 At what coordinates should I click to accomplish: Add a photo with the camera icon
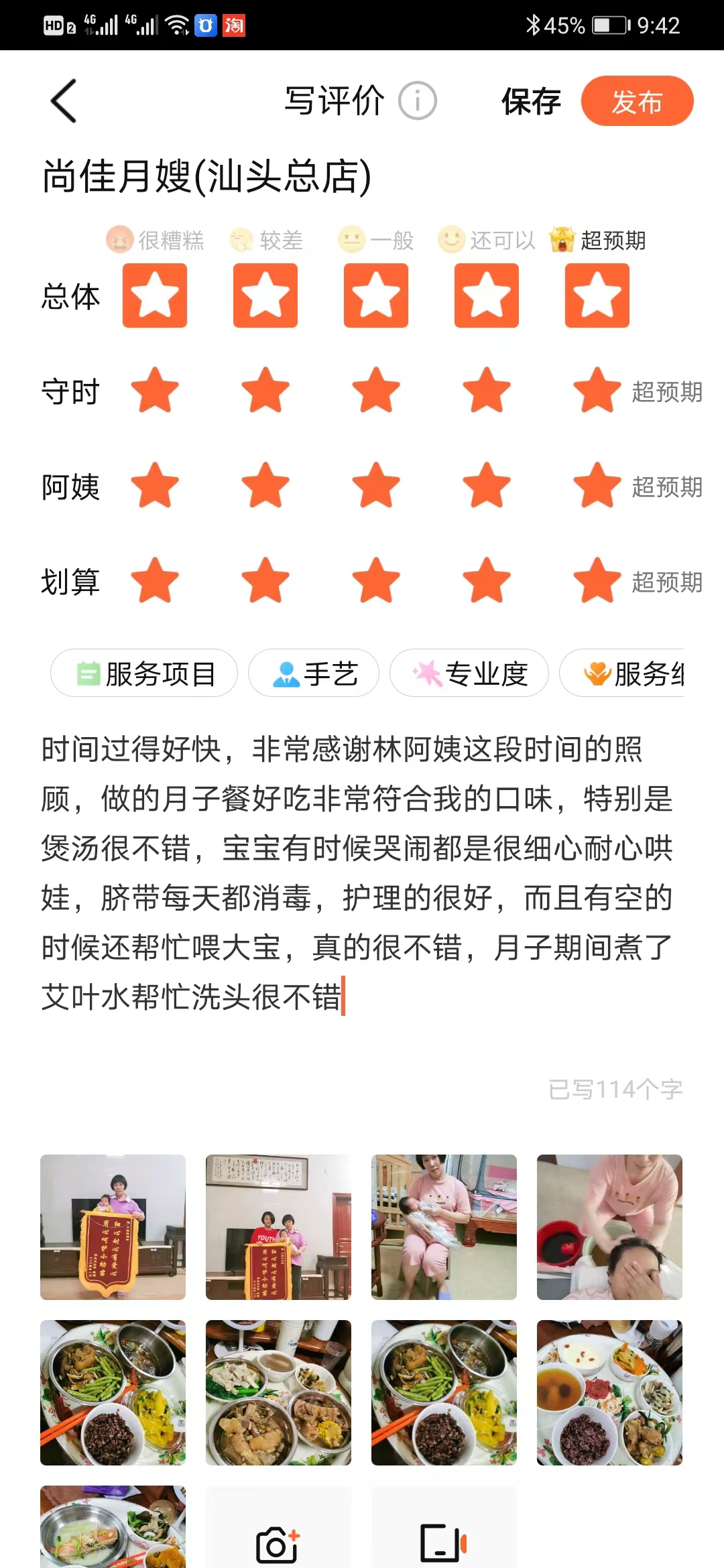pos(278,1541)
